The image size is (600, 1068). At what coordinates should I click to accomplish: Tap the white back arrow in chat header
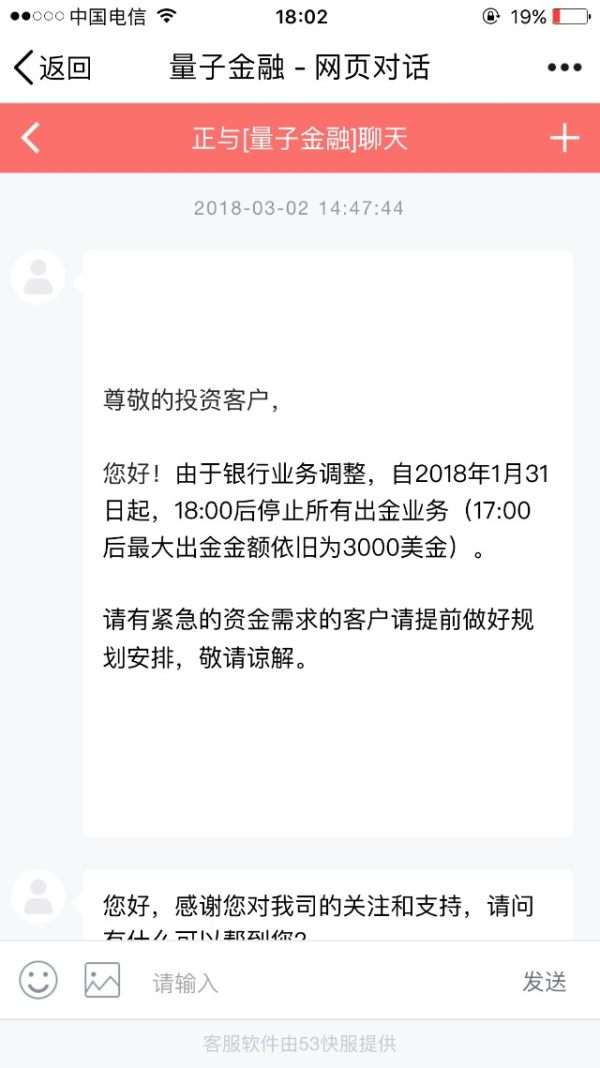(x=31, y=138)
